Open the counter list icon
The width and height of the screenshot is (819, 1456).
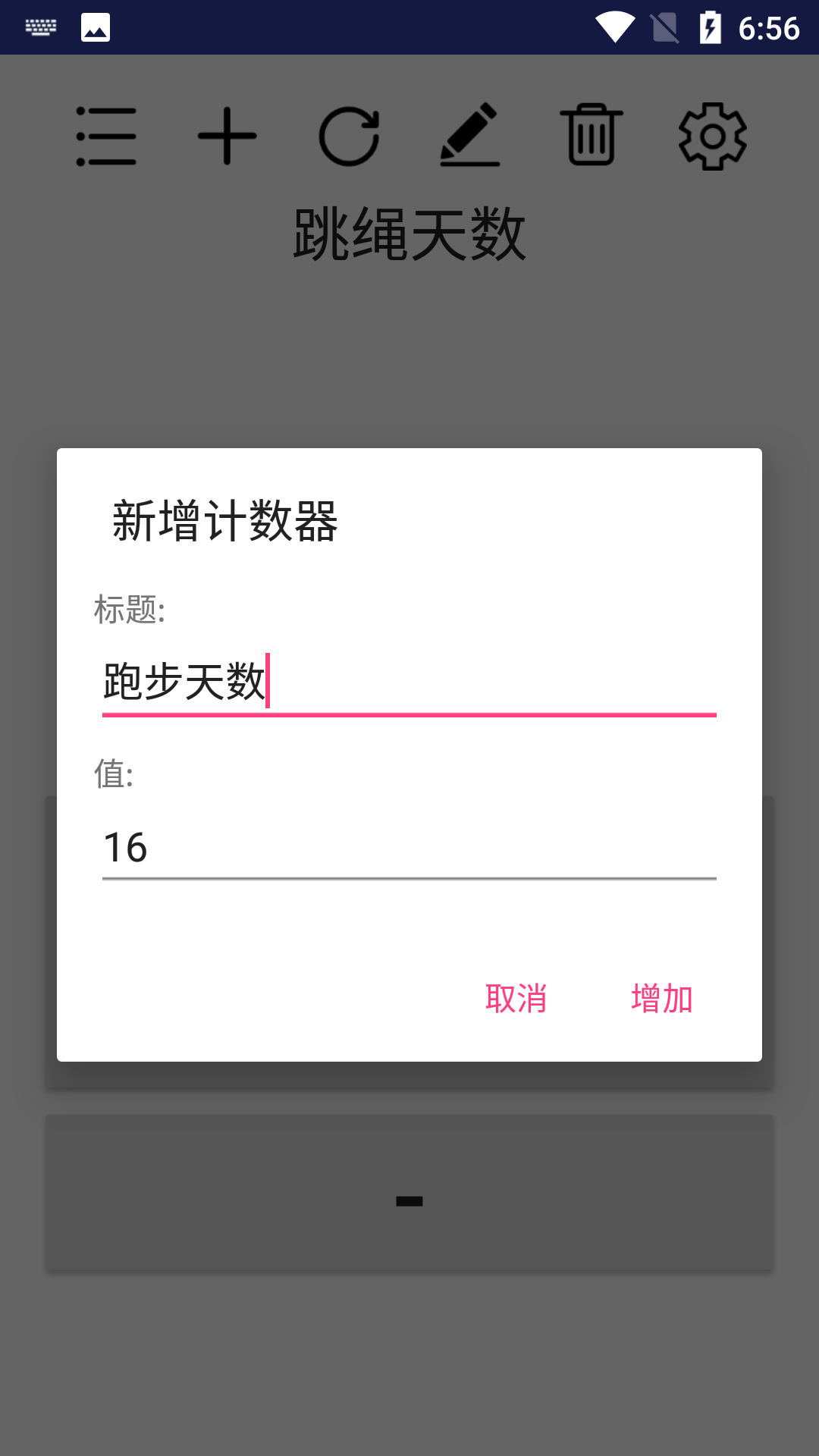coord(106,136)
